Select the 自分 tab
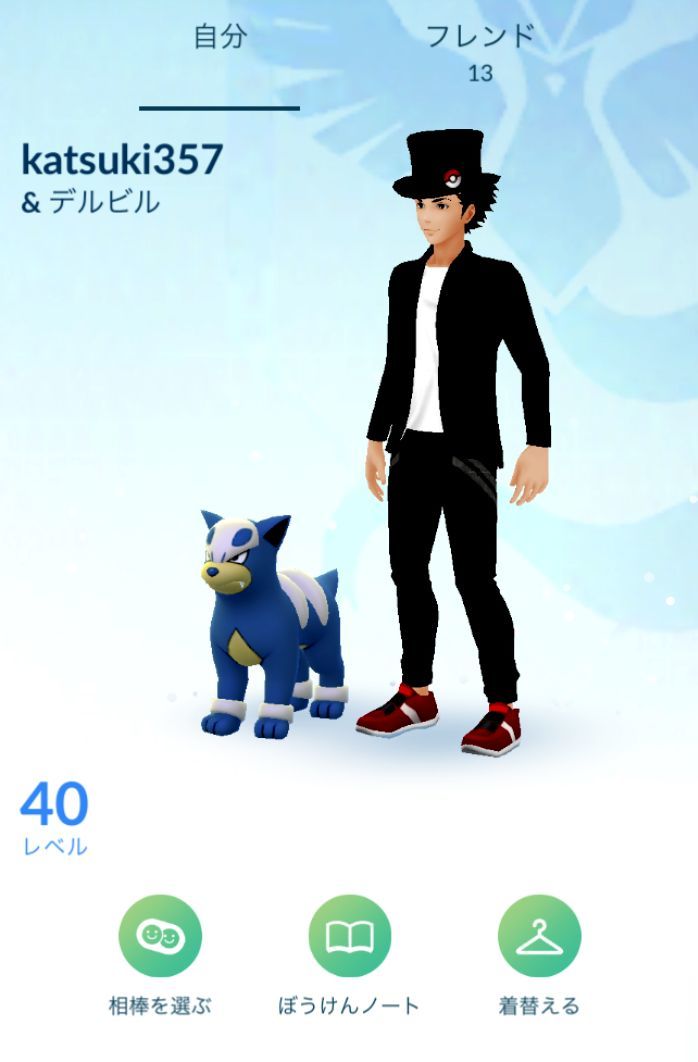Screen dimensions: 698x1062 [219, 40]
